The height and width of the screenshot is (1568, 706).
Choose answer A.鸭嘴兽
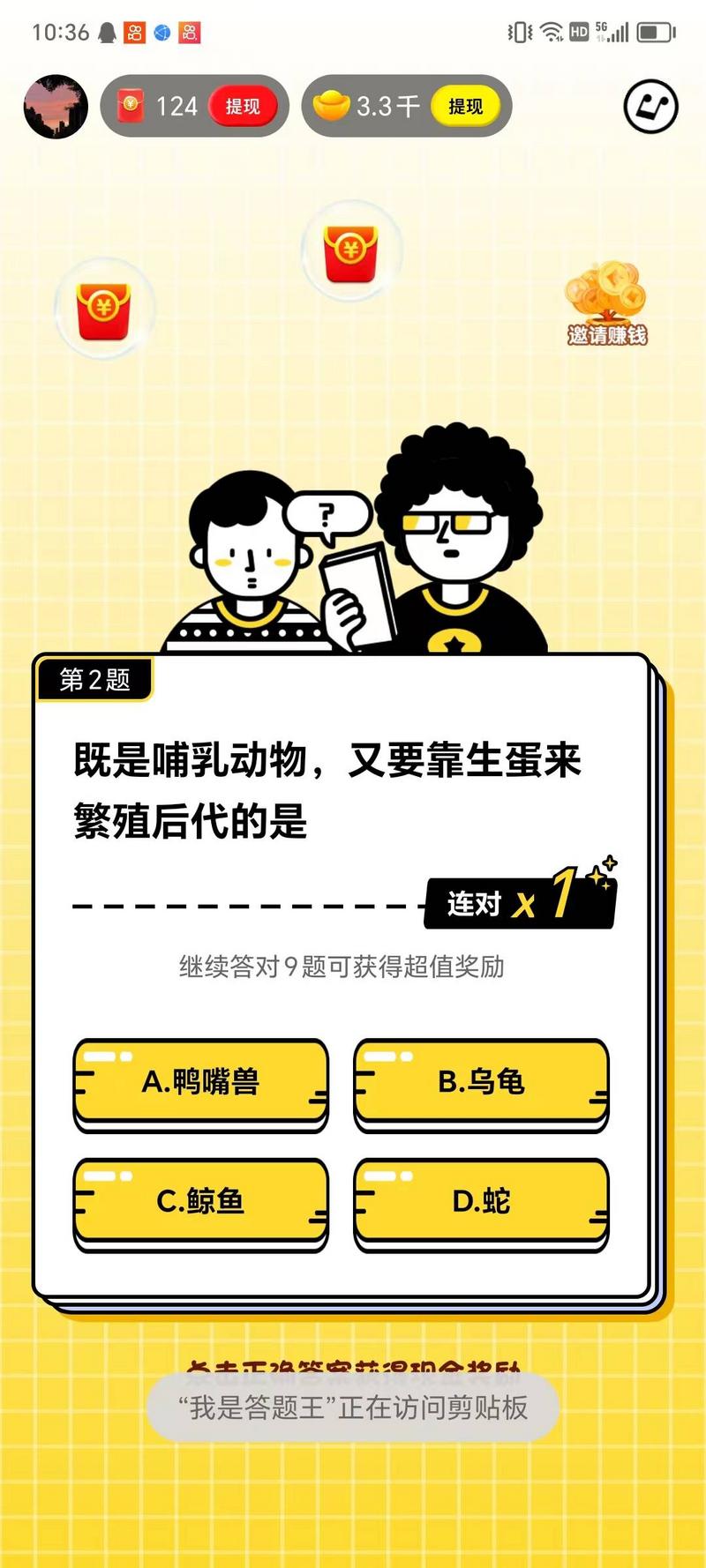(200, 1082)
